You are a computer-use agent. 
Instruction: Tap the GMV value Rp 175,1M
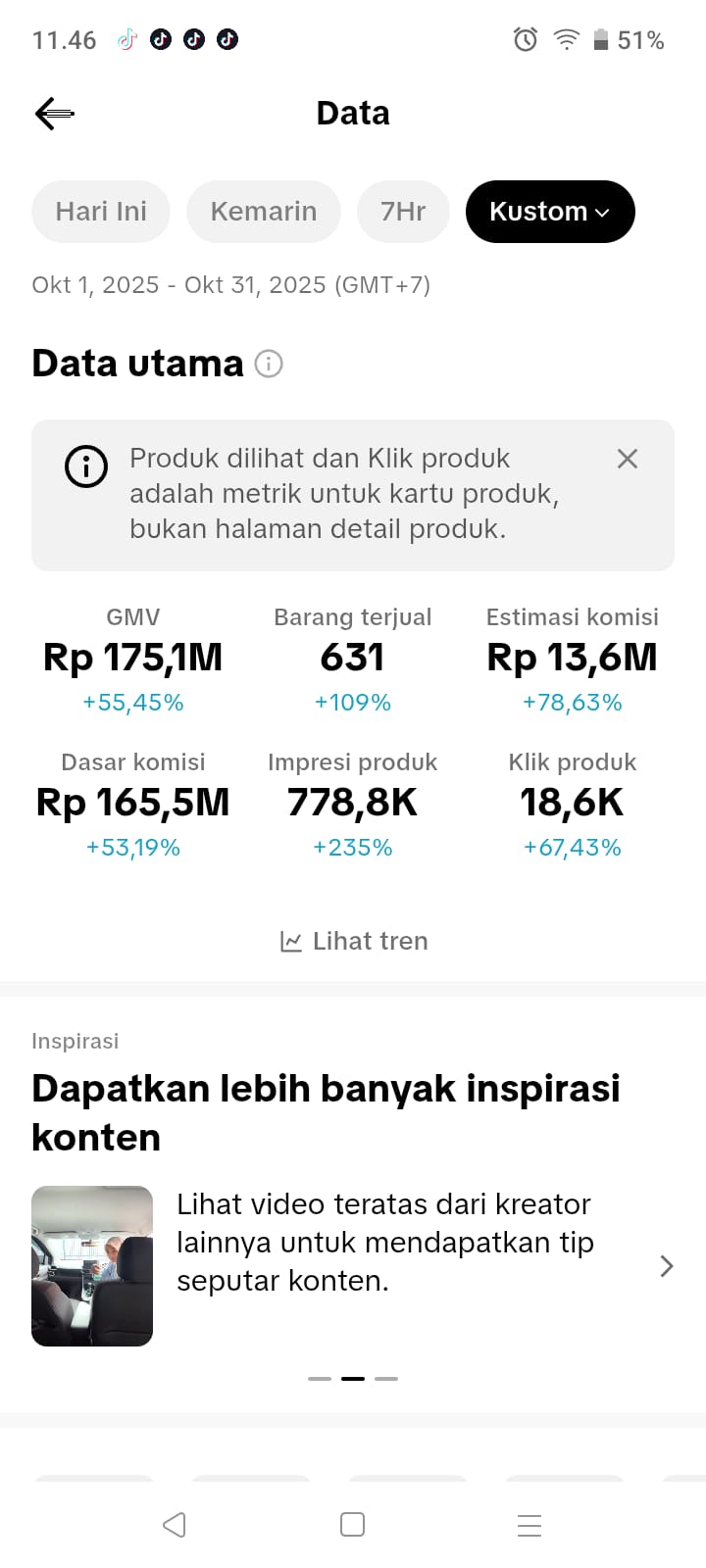click(132, 658)
